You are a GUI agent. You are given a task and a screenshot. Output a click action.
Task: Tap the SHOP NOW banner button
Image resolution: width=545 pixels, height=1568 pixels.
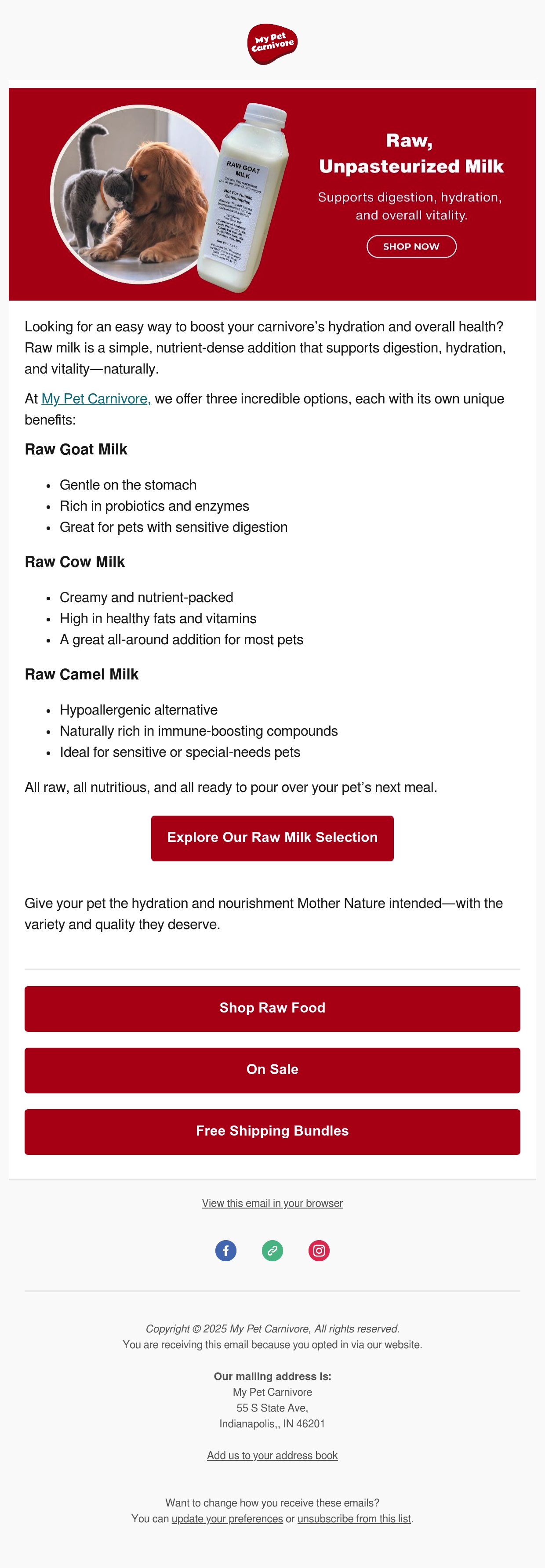[x=411, y=247]
